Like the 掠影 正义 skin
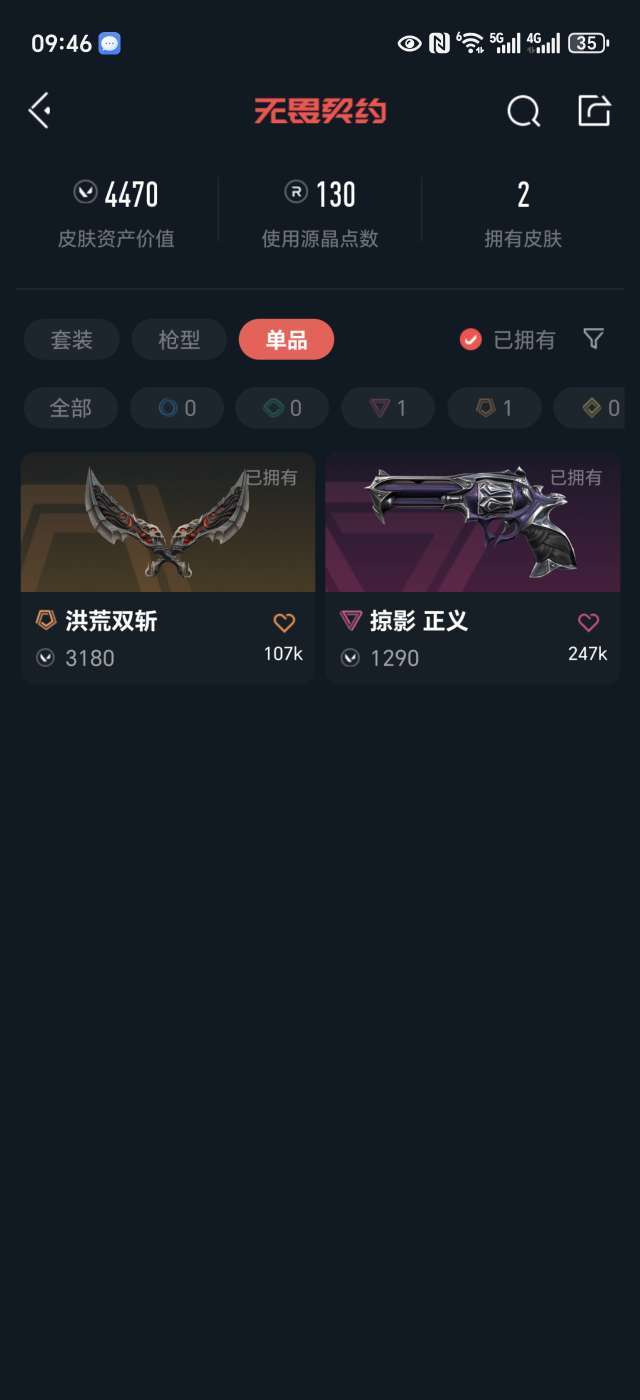This screenshot has height=1400, width=640. tap(589, 623)
